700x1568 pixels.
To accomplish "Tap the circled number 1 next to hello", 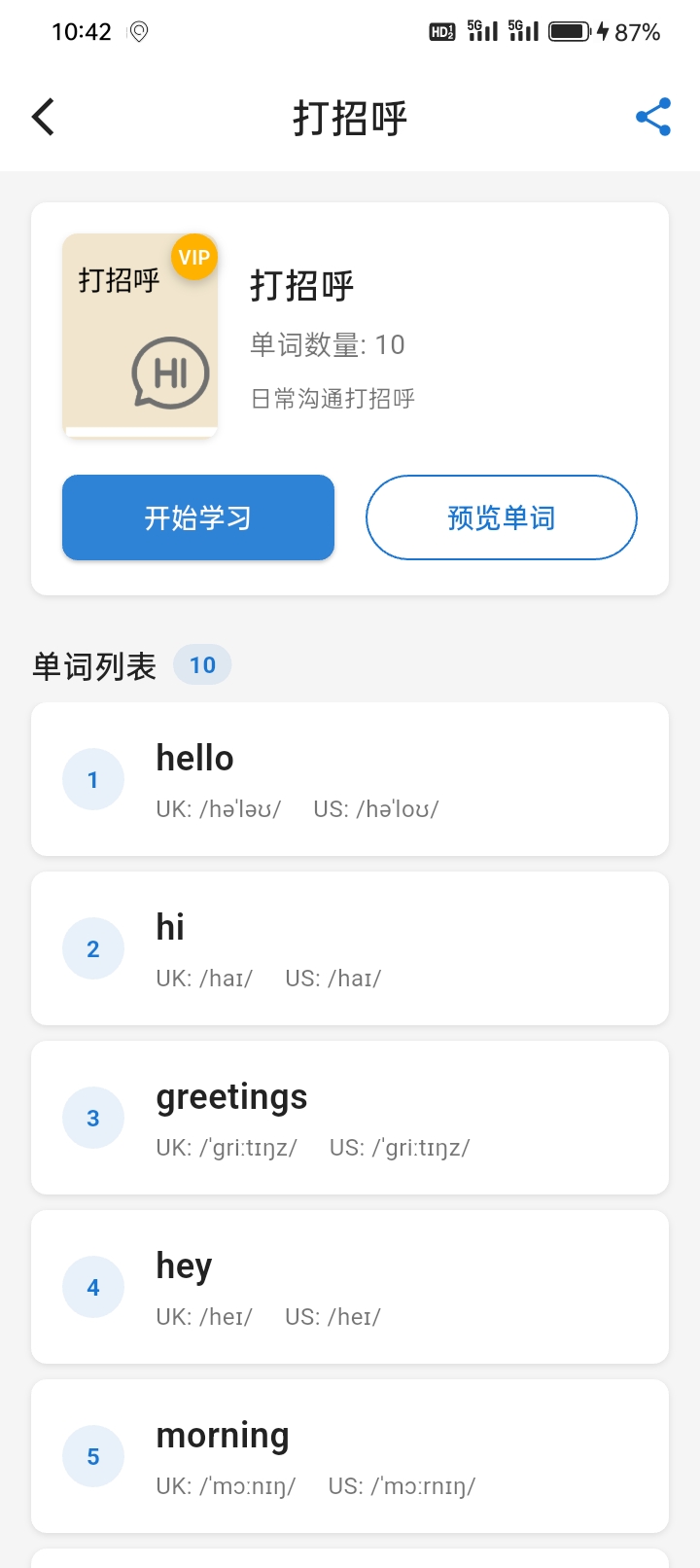I will click(x=93, y=778).
